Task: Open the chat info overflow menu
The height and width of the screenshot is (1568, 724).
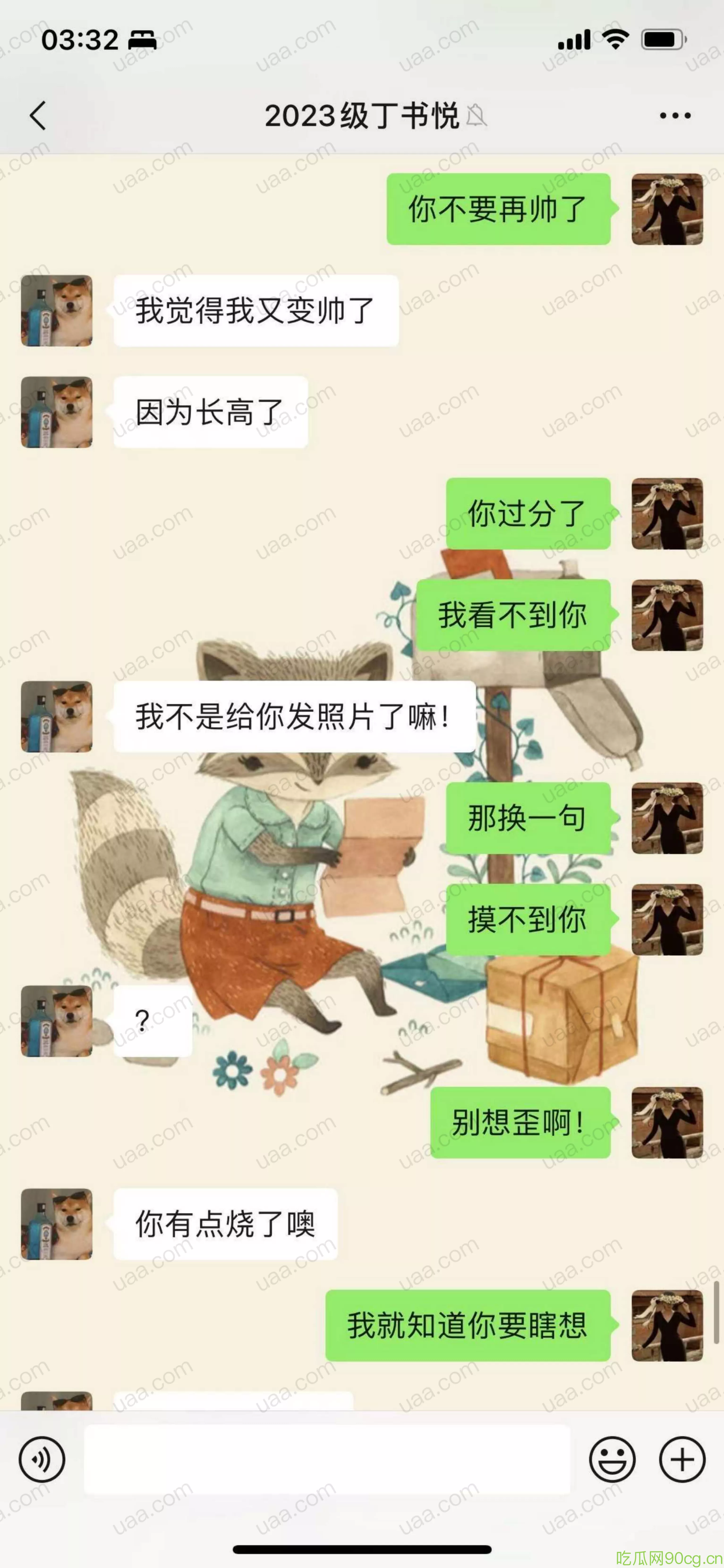Action: 675,116
